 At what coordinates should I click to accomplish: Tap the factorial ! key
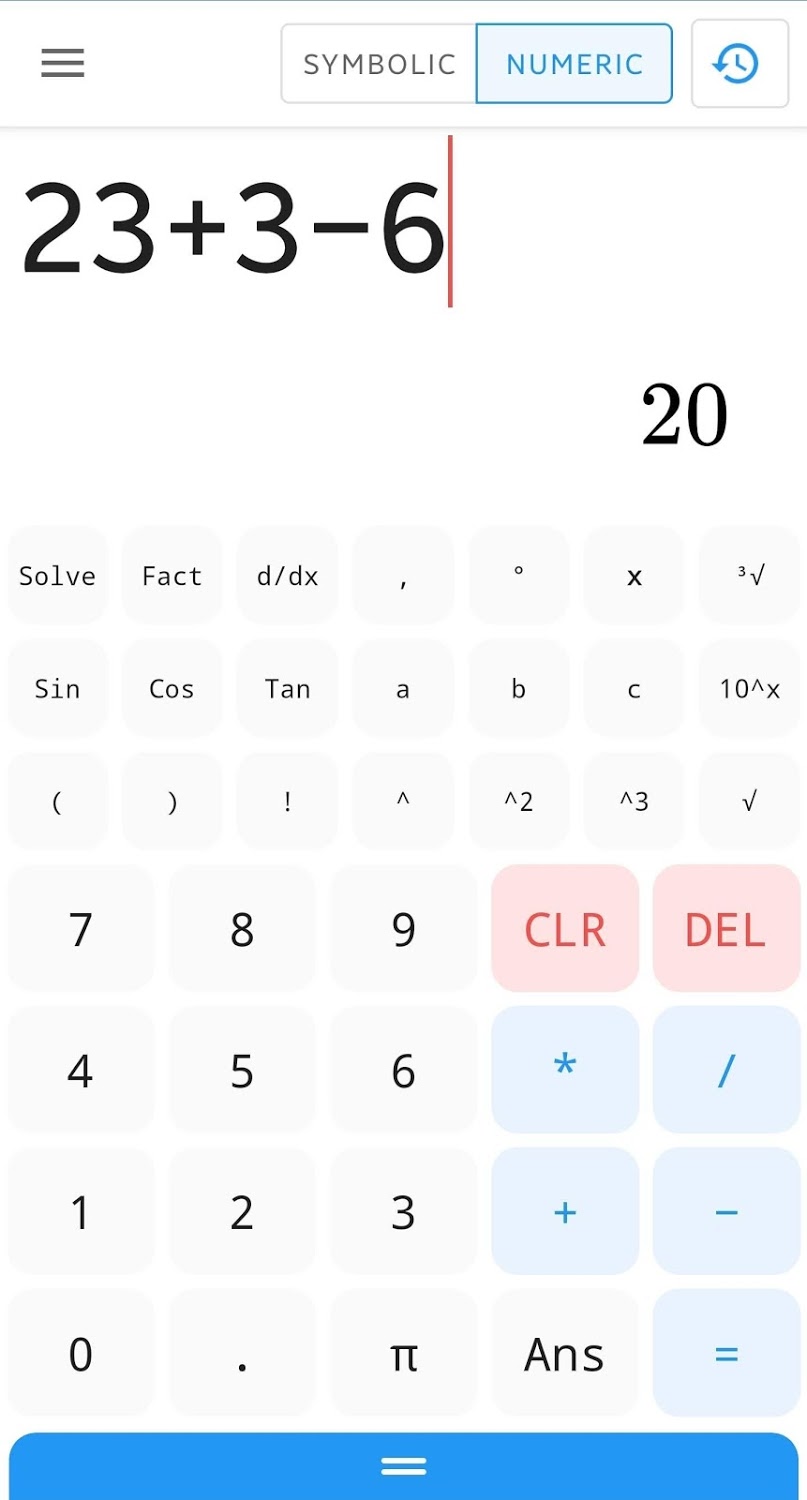pyautogui.click(x=287, y=801)
